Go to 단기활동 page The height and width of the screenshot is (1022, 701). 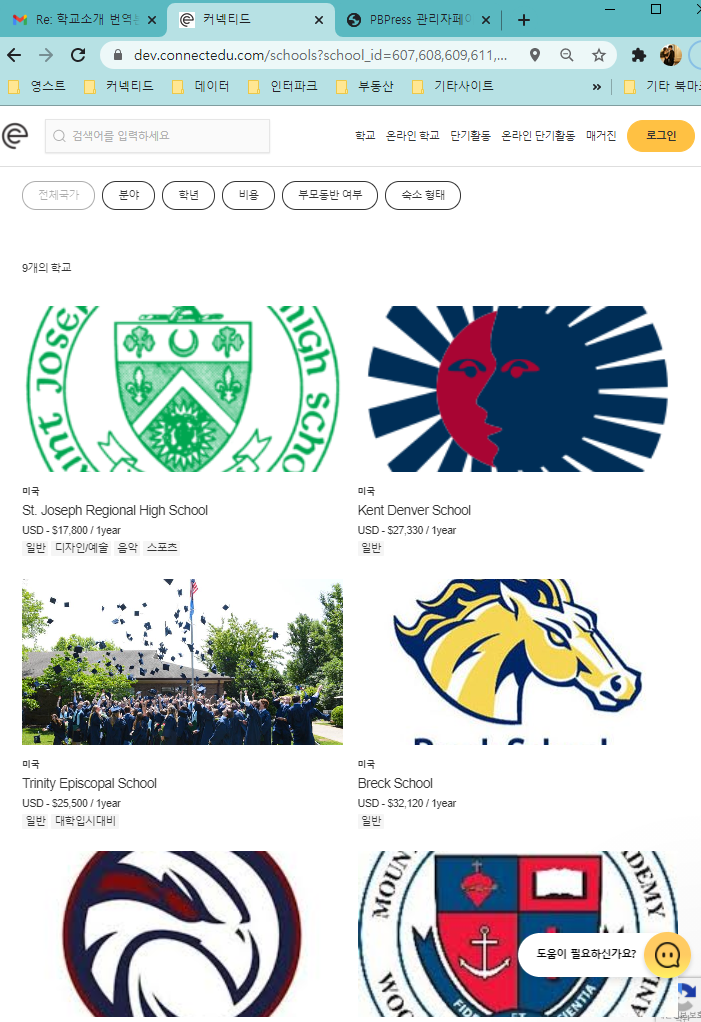(470, 136)
